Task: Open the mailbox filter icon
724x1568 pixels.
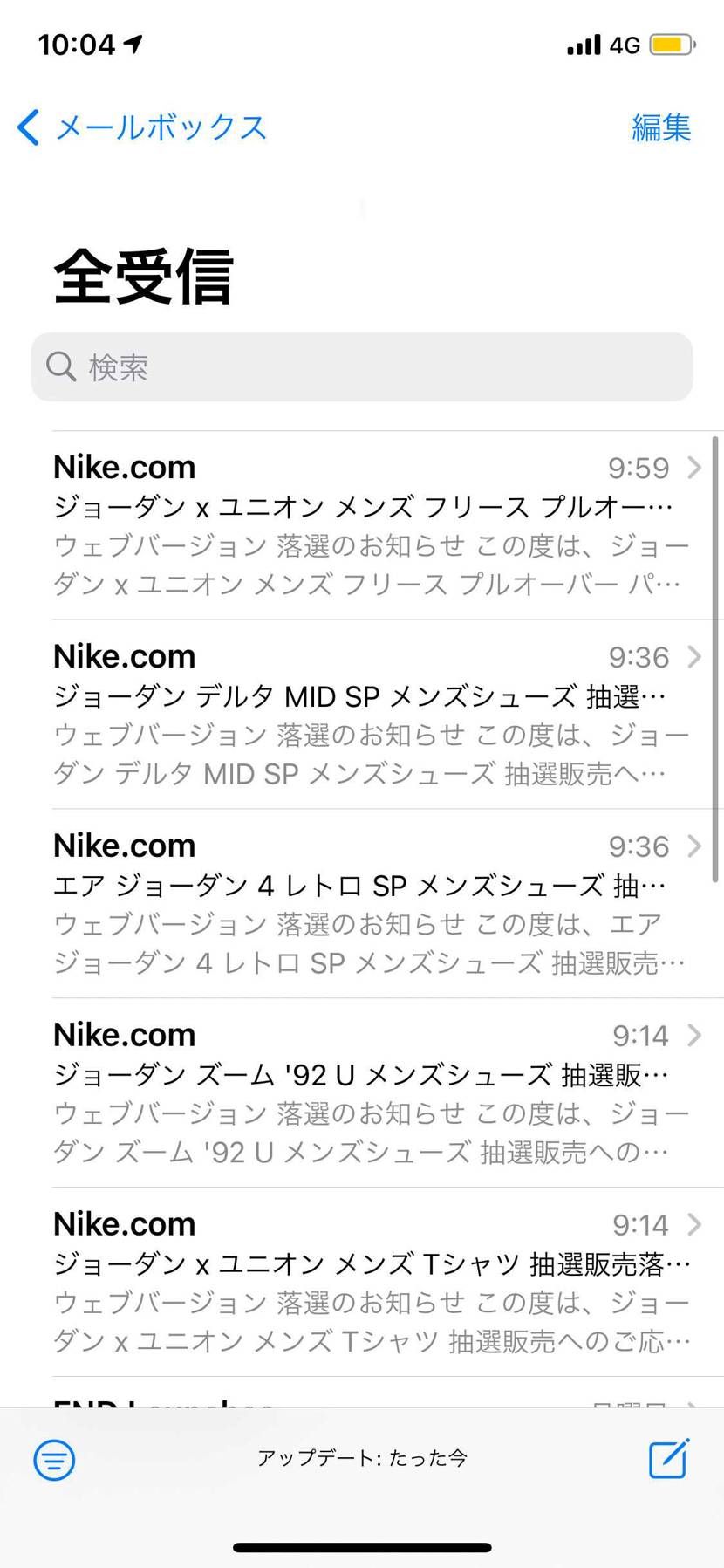Action: (x=53, y=1460)
